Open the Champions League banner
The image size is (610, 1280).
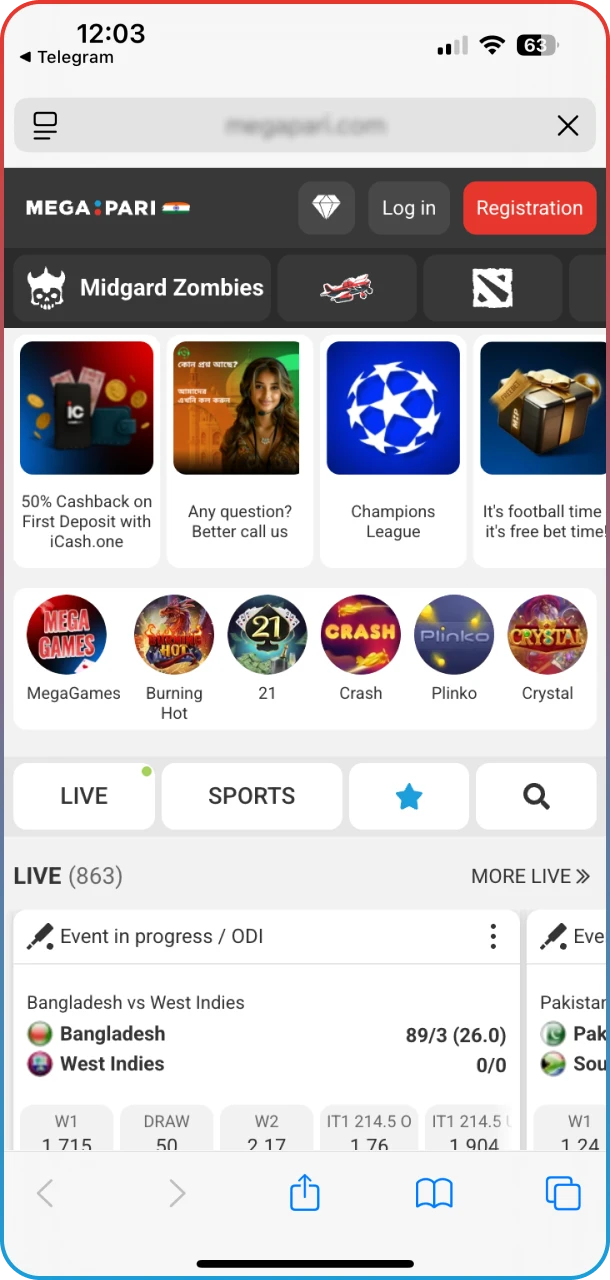click(393, 450)
